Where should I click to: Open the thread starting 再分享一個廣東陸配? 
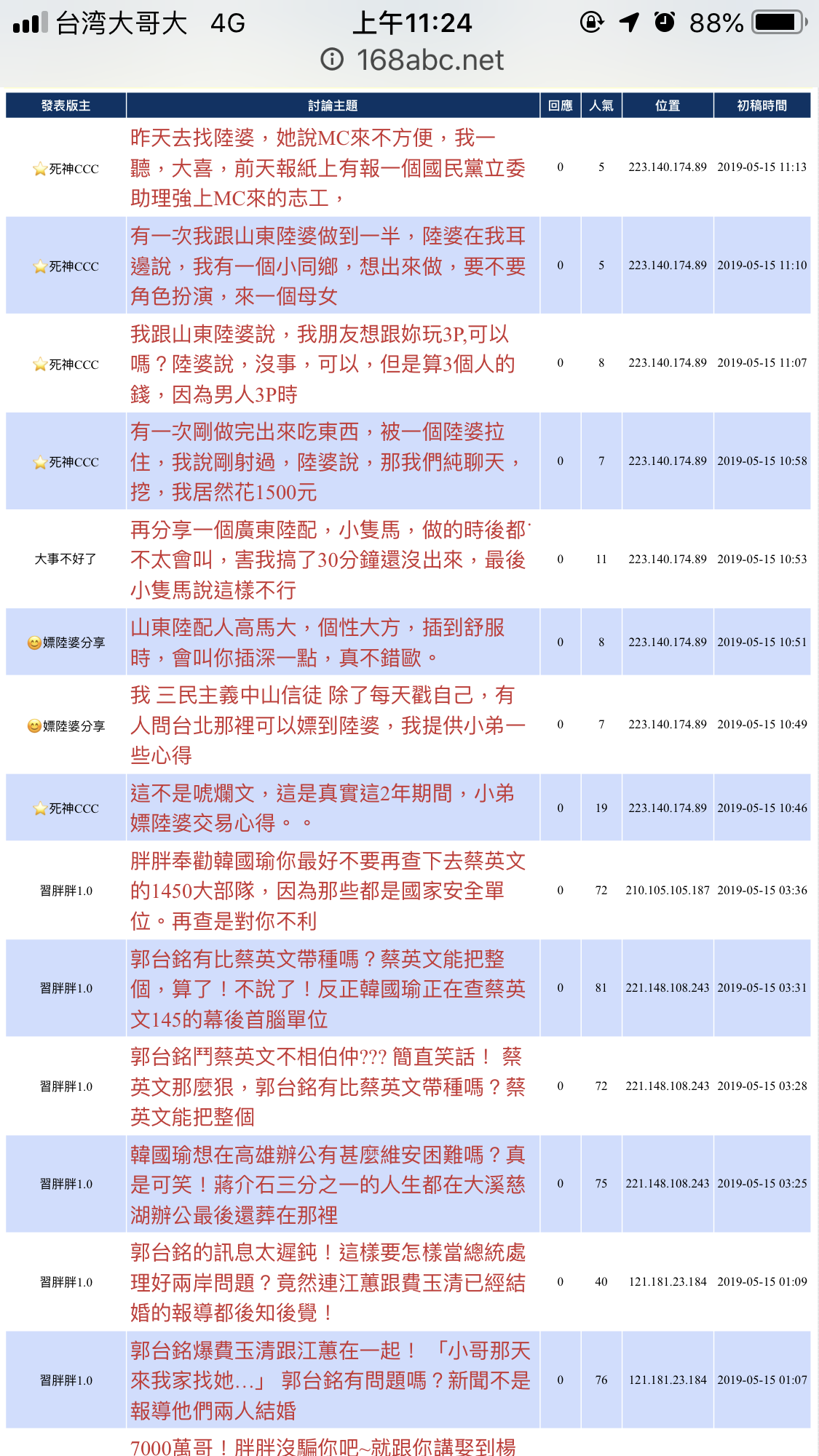tap(331, 560)
